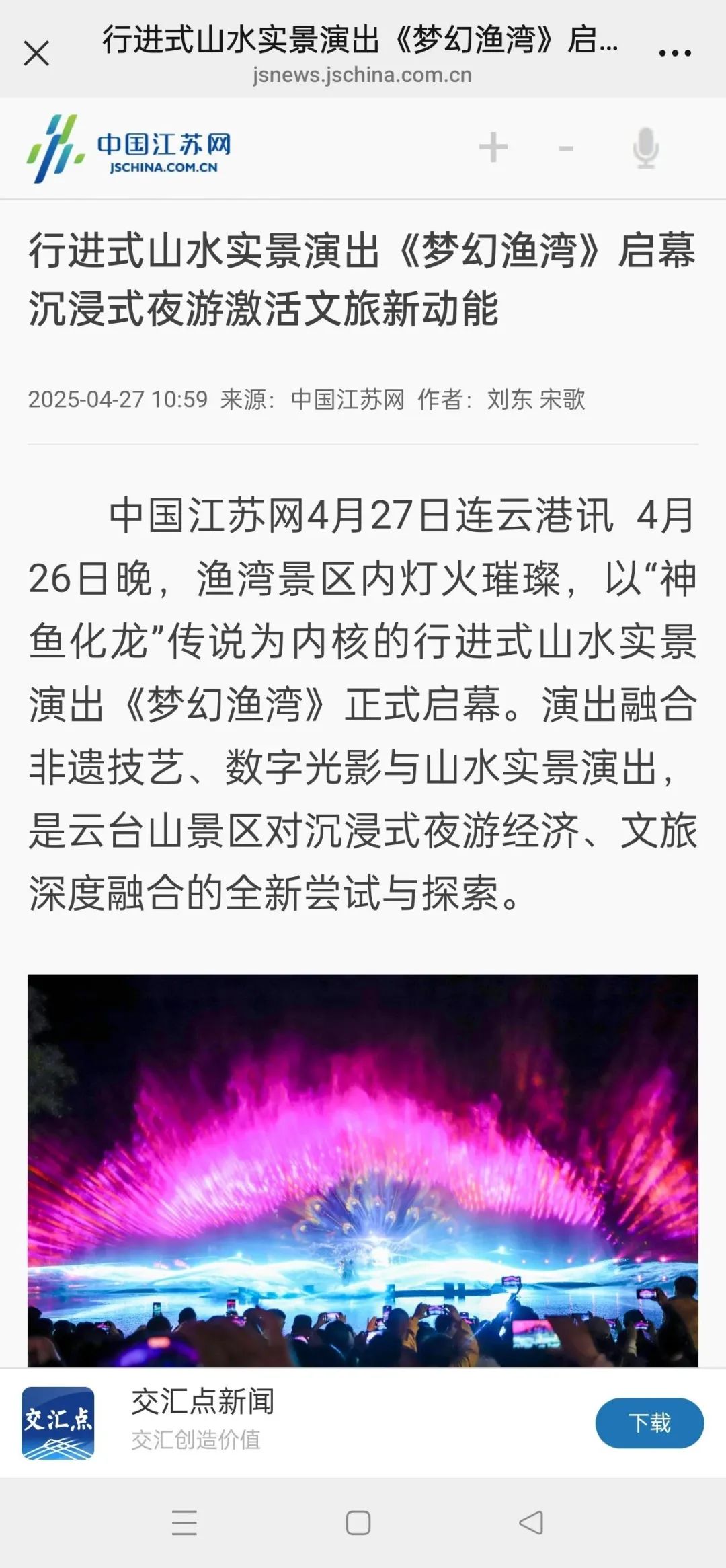View the light show photo
Image resolution: width=726 pixels, height=1568 pixels.
click(363, 1170)
